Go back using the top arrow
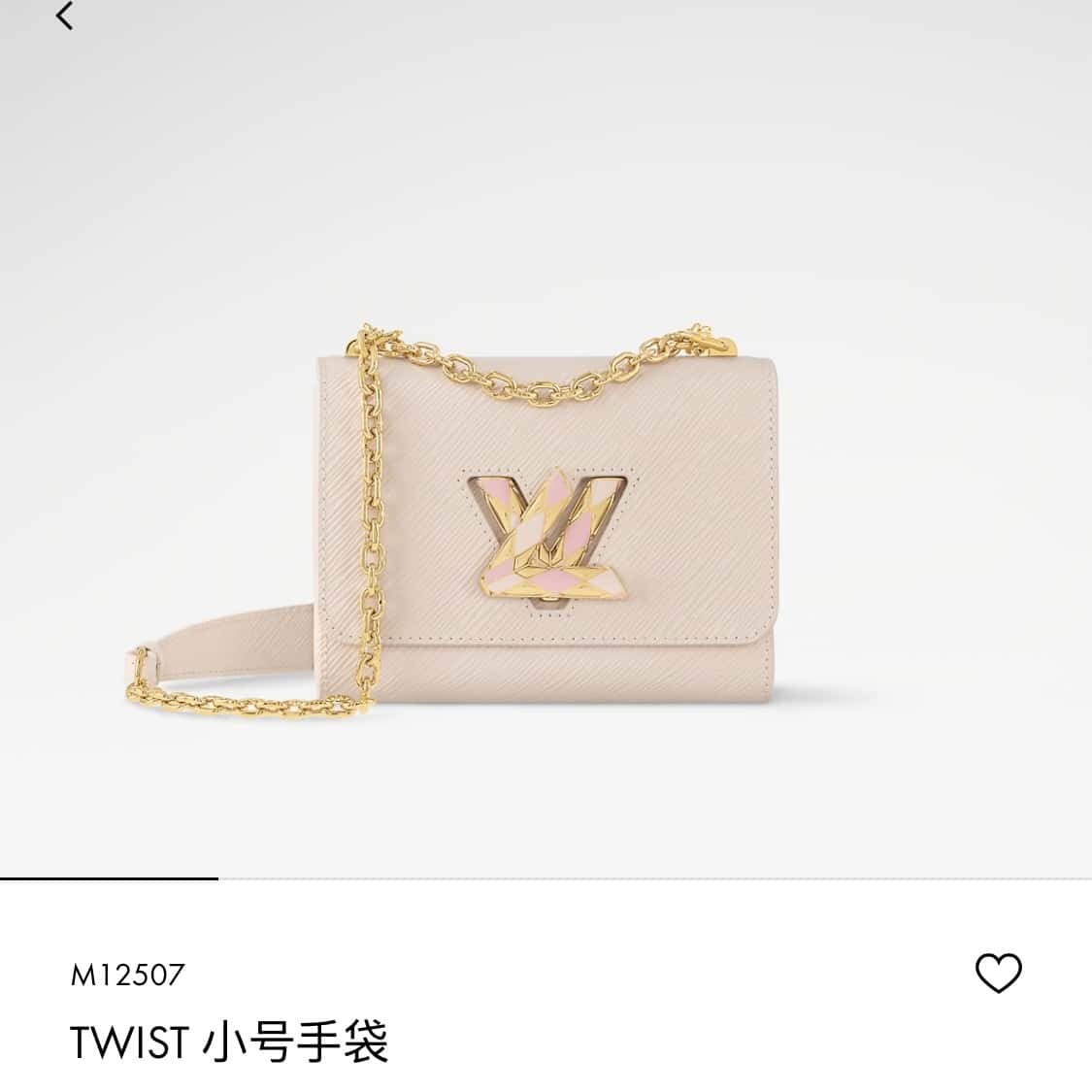The height and width of the screenshot is (1092, 1092). [x=65, y=16]
